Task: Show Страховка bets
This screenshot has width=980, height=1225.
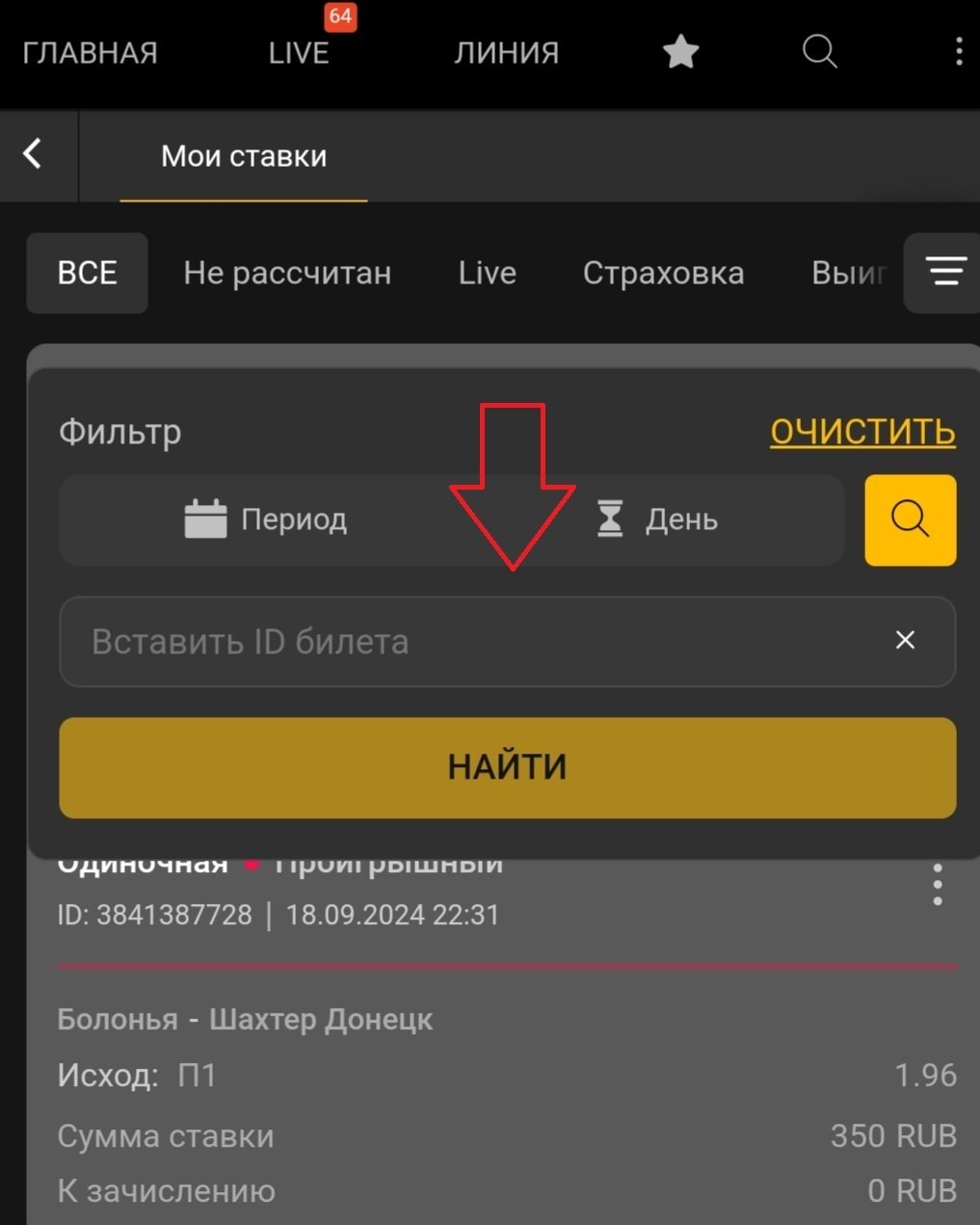Action: tap(663, 273)
